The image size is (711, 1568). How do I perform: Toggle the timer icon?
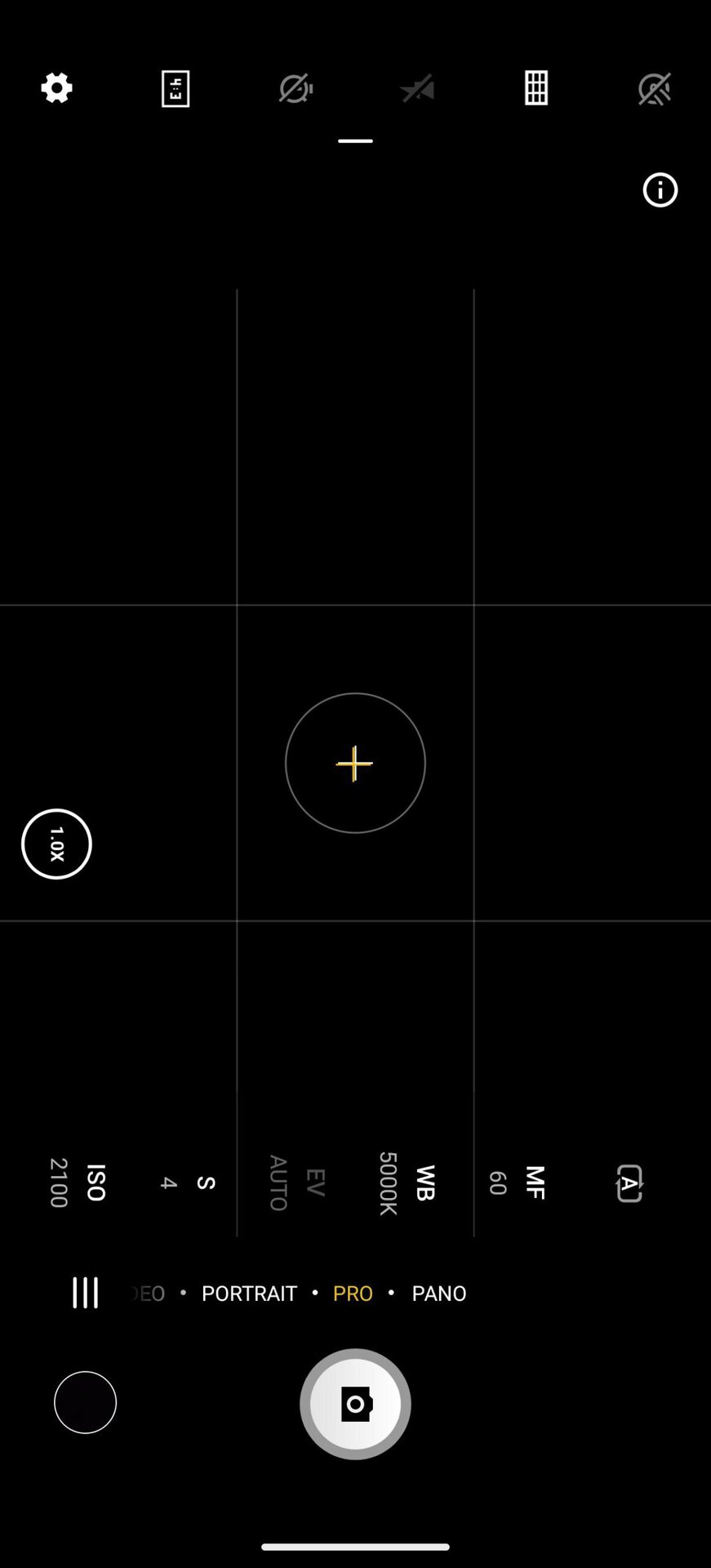pyautogui.click(x=296, y=88)
